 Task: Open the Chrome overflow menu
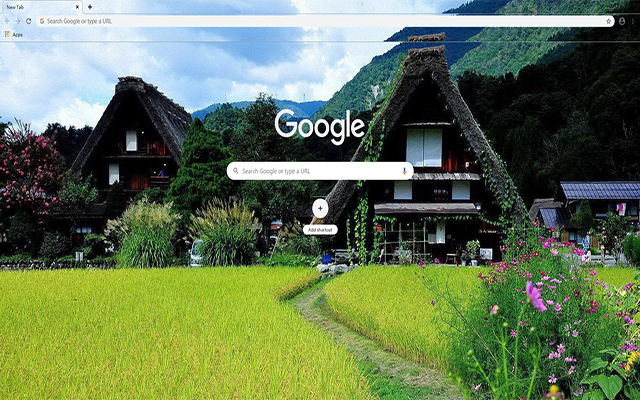pos(634,20)
